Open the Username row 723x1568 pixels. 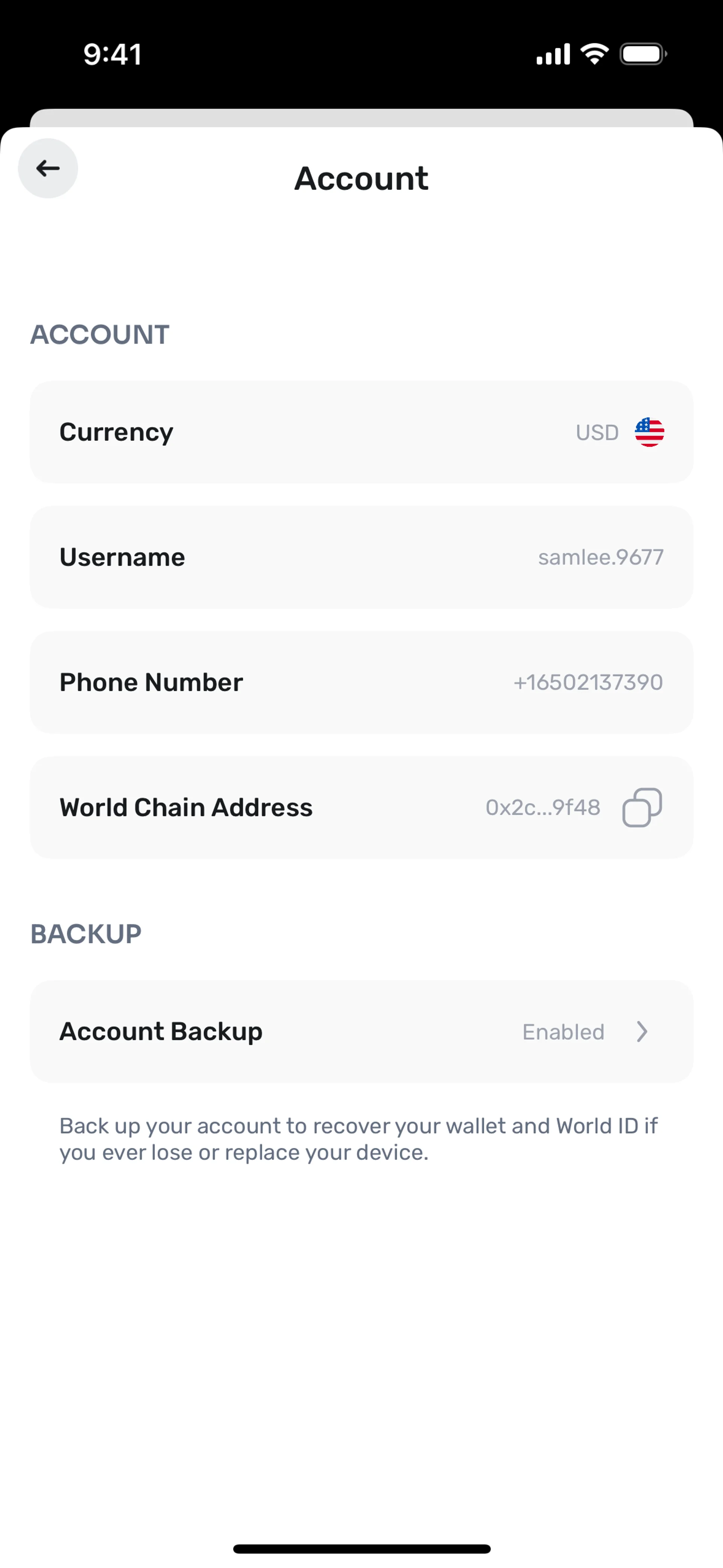pos(361,557)
